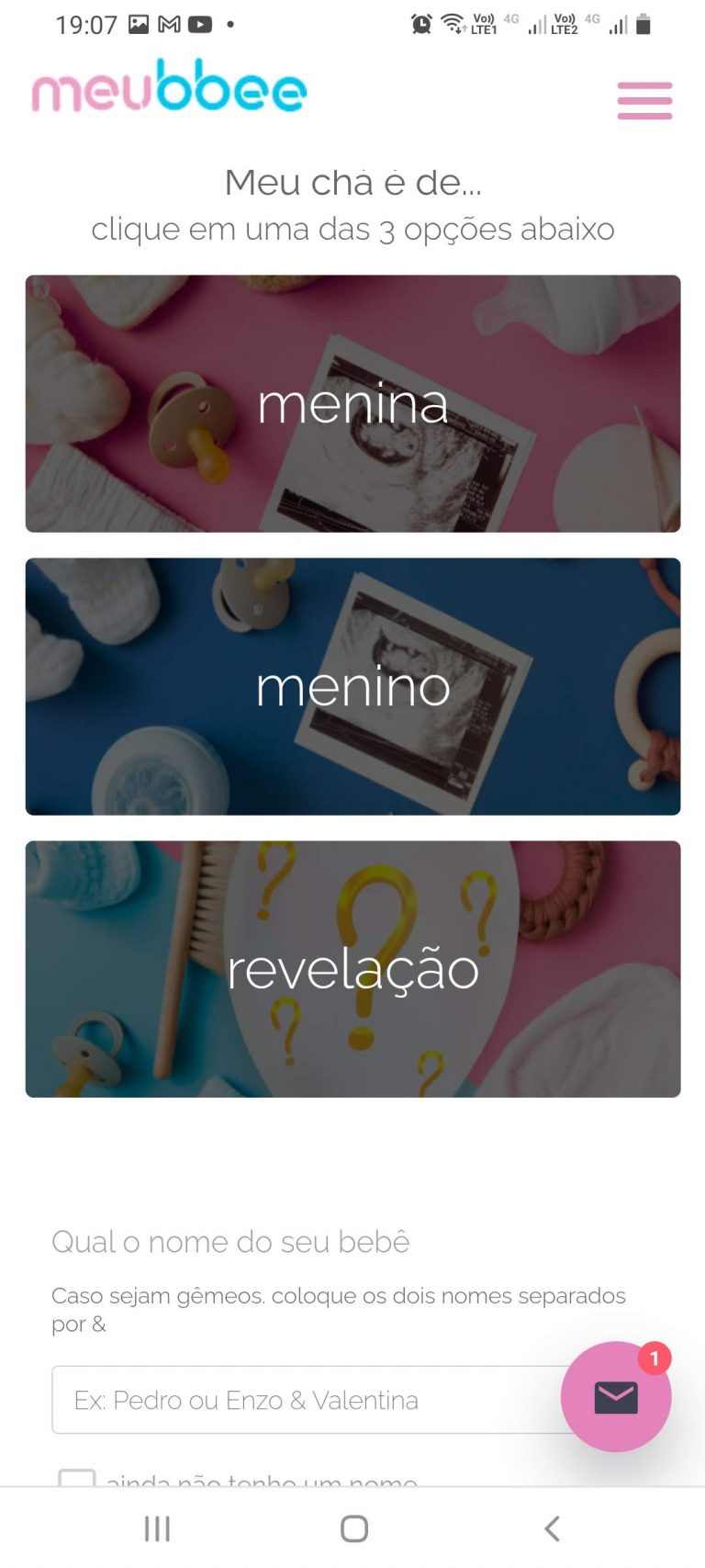Go back using the system back button

(x=552, y=1529)
